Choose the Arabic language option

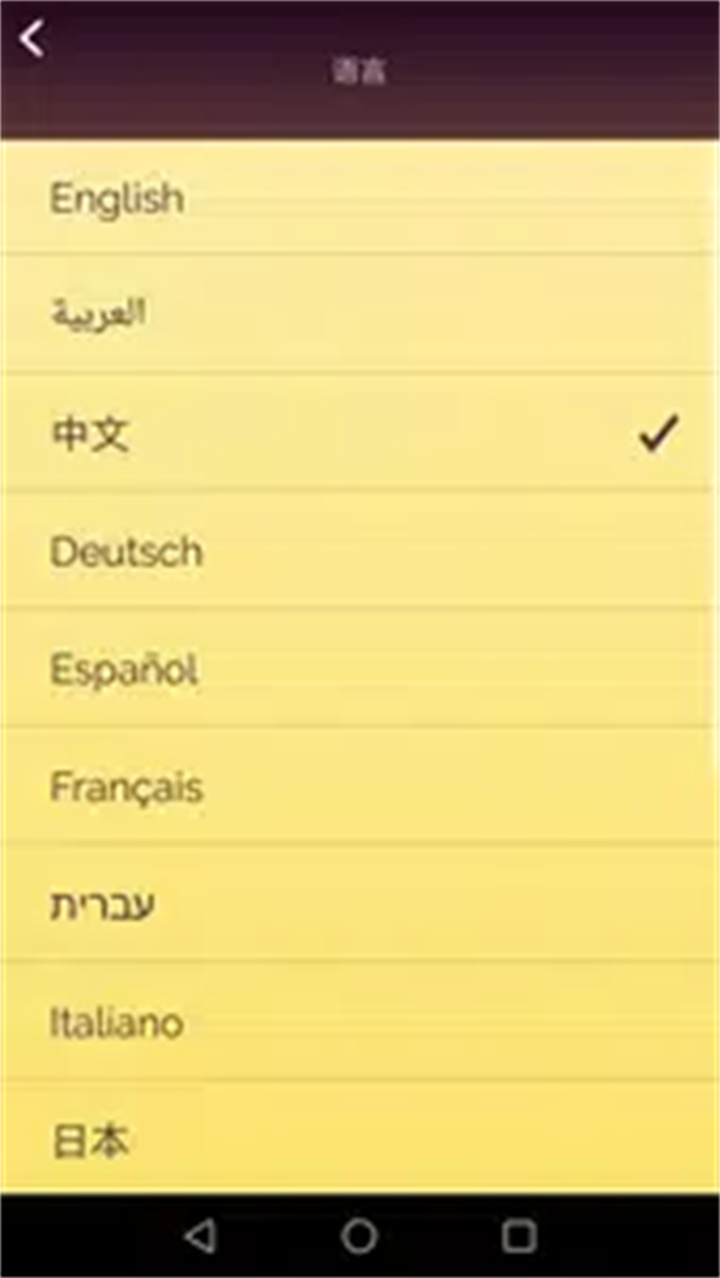click(x=98, y=314)
